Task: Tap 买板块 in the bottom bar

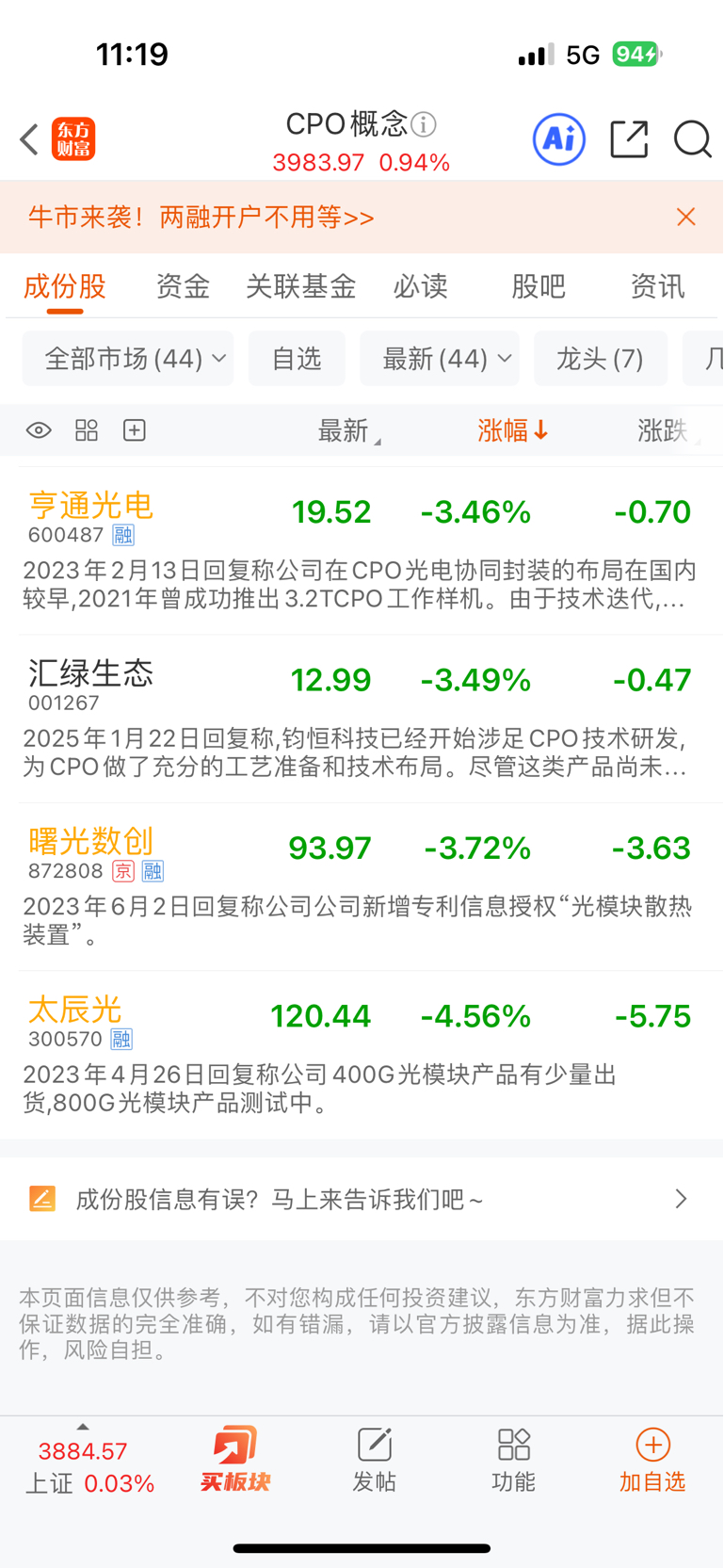Action: (x=235, y=1459)
